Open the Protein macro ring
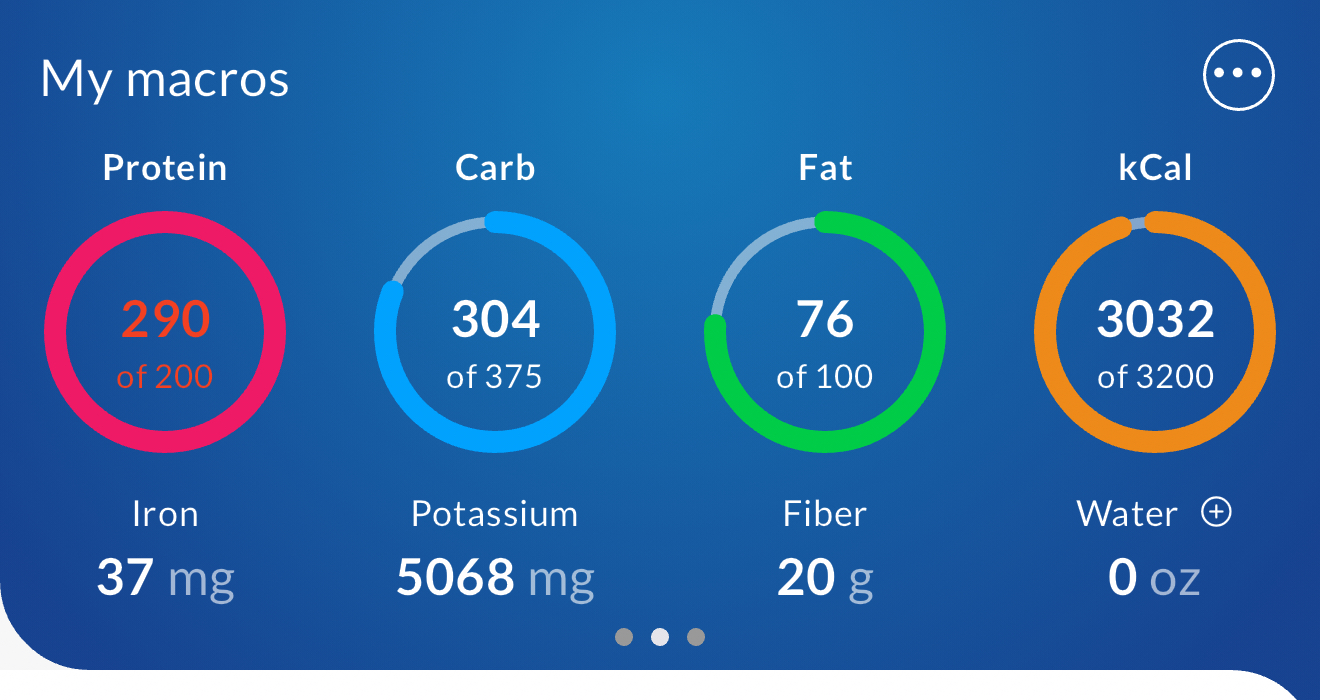1320x700 pixels. coord(165,333)
